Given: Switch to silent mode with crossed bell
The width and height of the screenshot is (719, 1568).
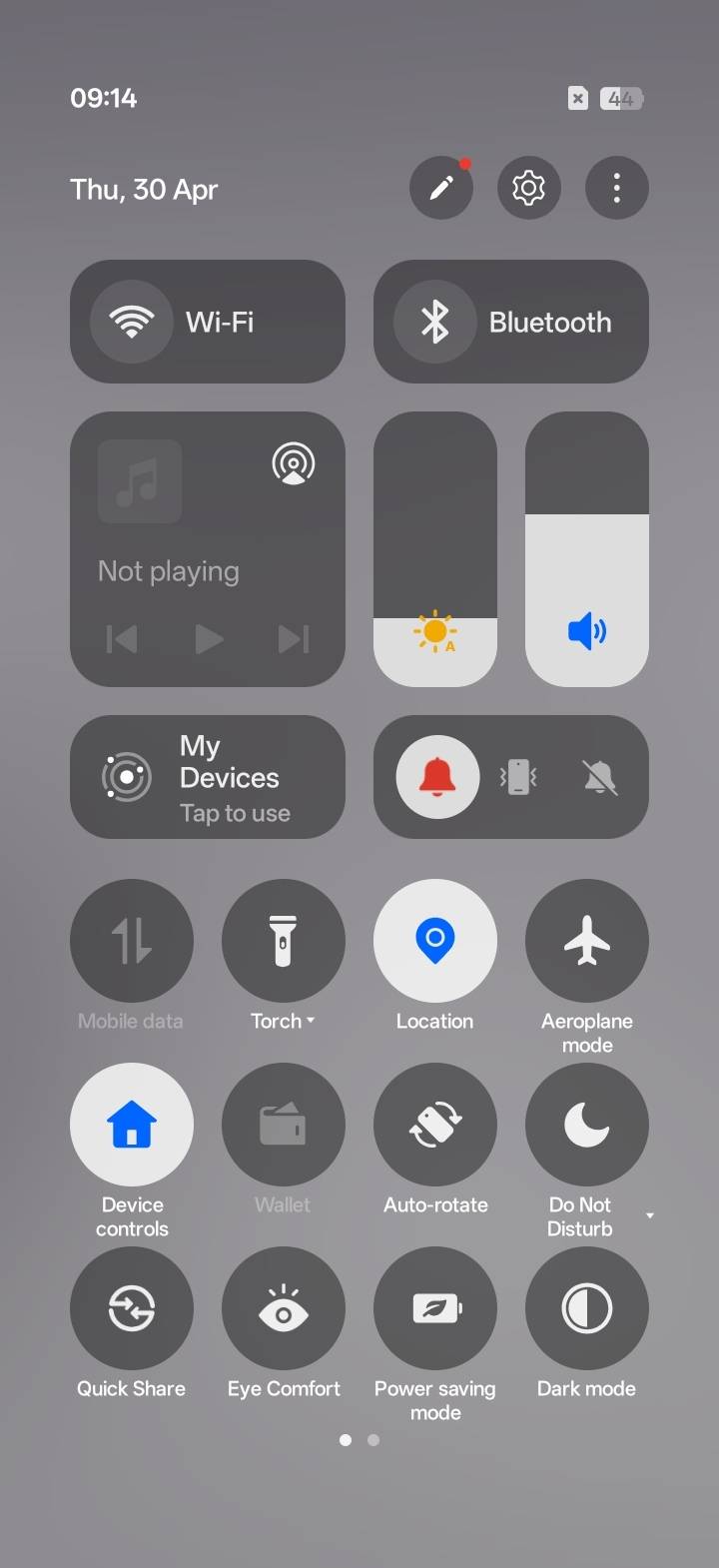Looking at the screenshot, I should [599, 777].
